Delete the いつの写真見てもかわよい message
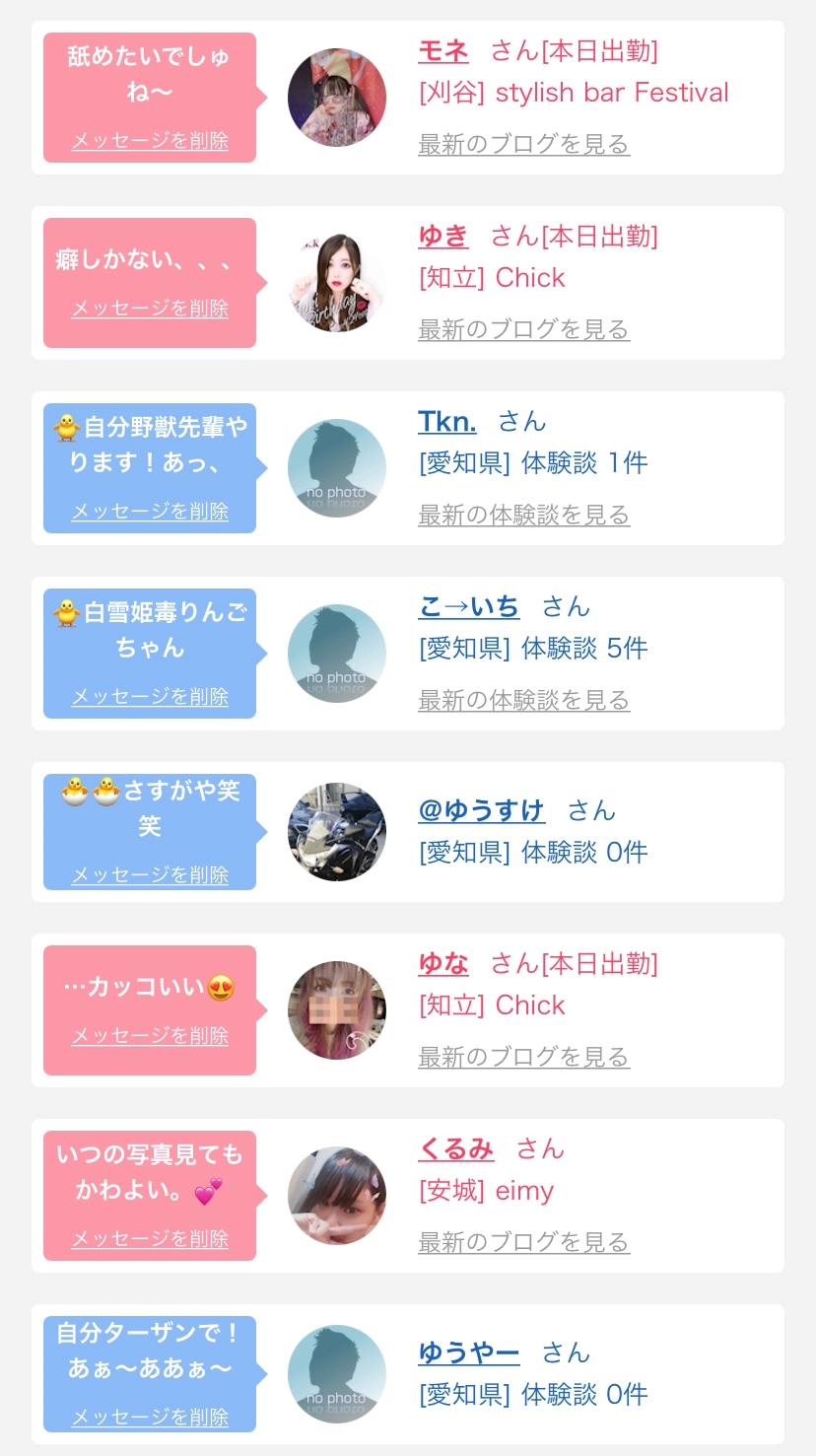Viewport: 816px width, 1456px height. pos(150,1239)
